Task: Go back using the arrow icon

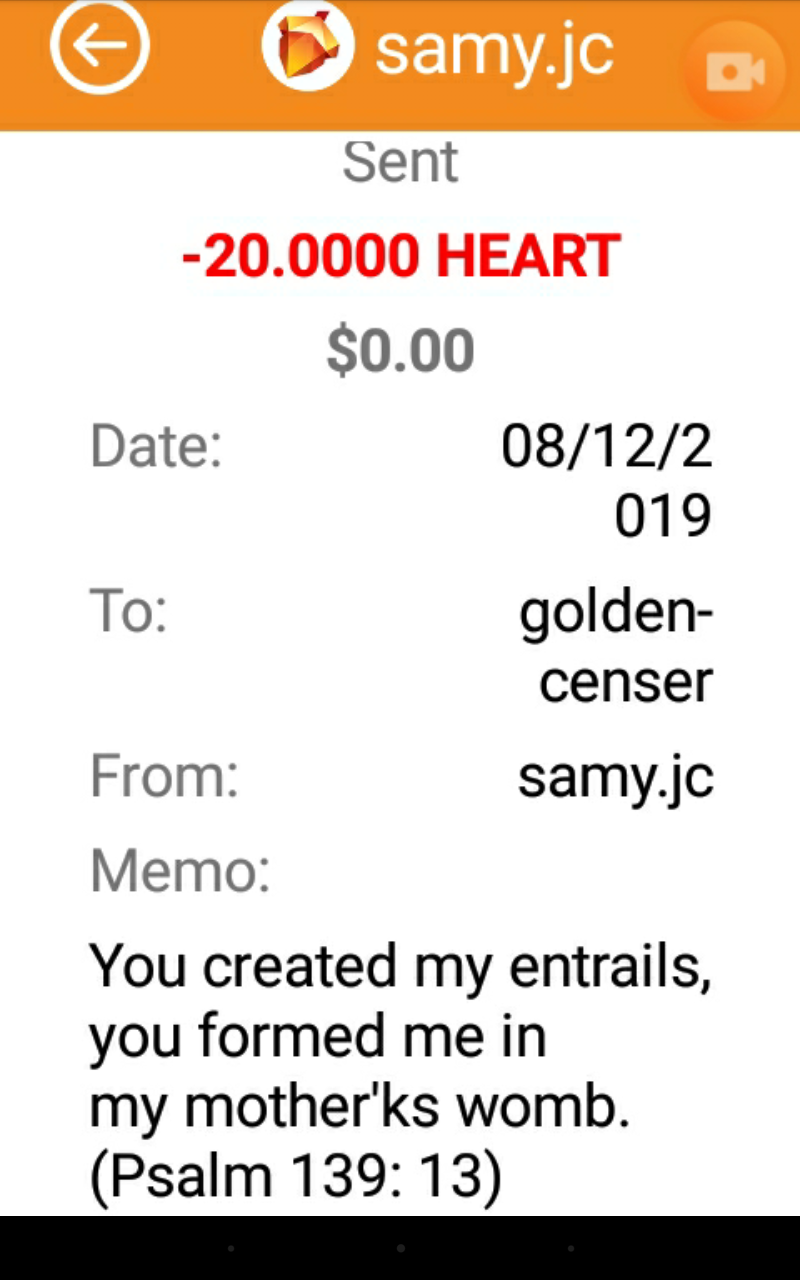Action: pos(99,46)
